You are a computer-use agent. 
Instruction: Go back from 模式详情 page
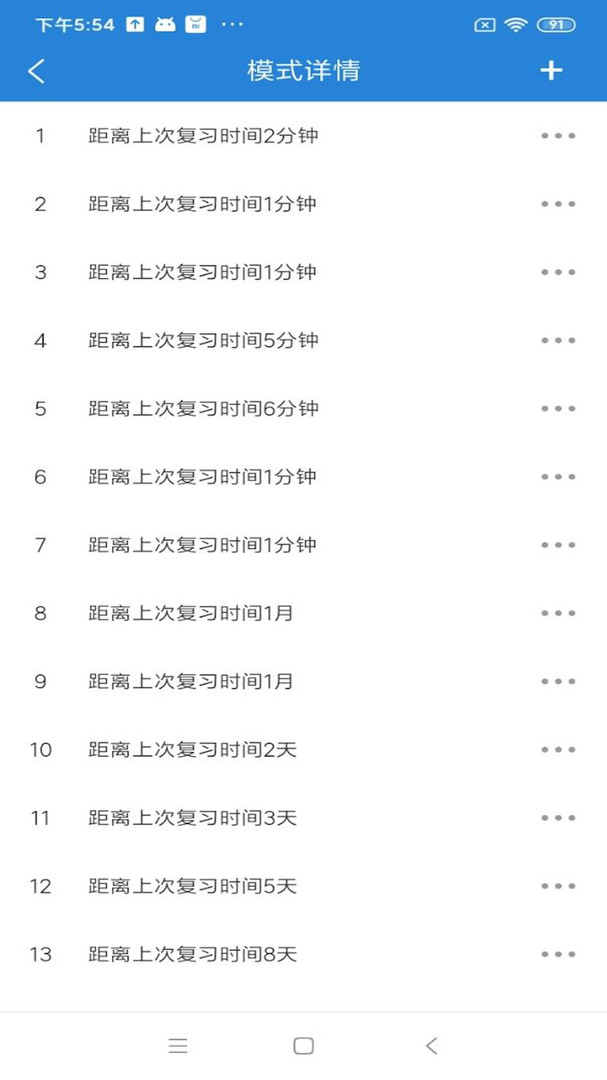click(x=37, y=71)
